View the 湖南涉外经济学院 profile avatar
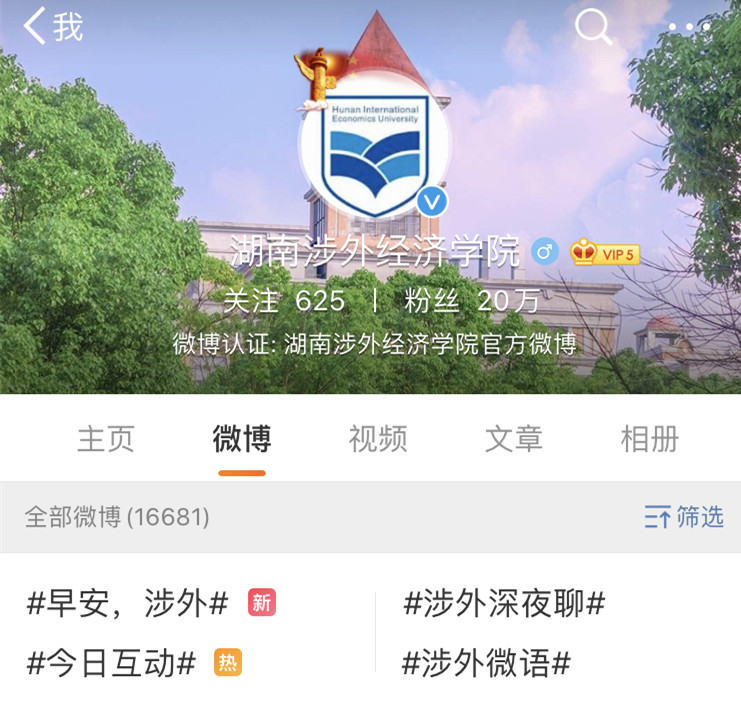 click(374, 147)
